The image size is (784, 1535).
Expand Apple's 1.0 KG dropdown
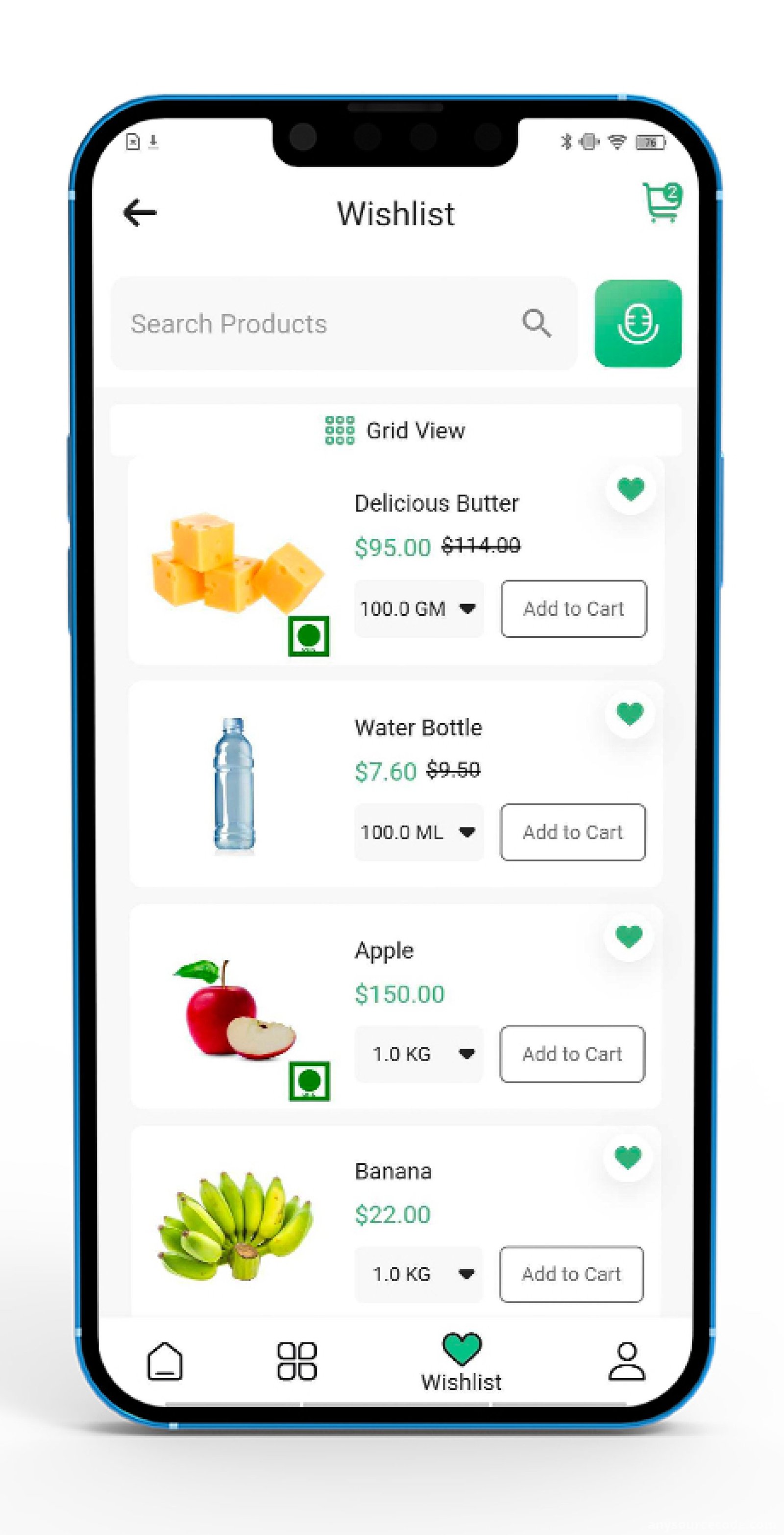pyautogui.click(x=419, y=1054)
